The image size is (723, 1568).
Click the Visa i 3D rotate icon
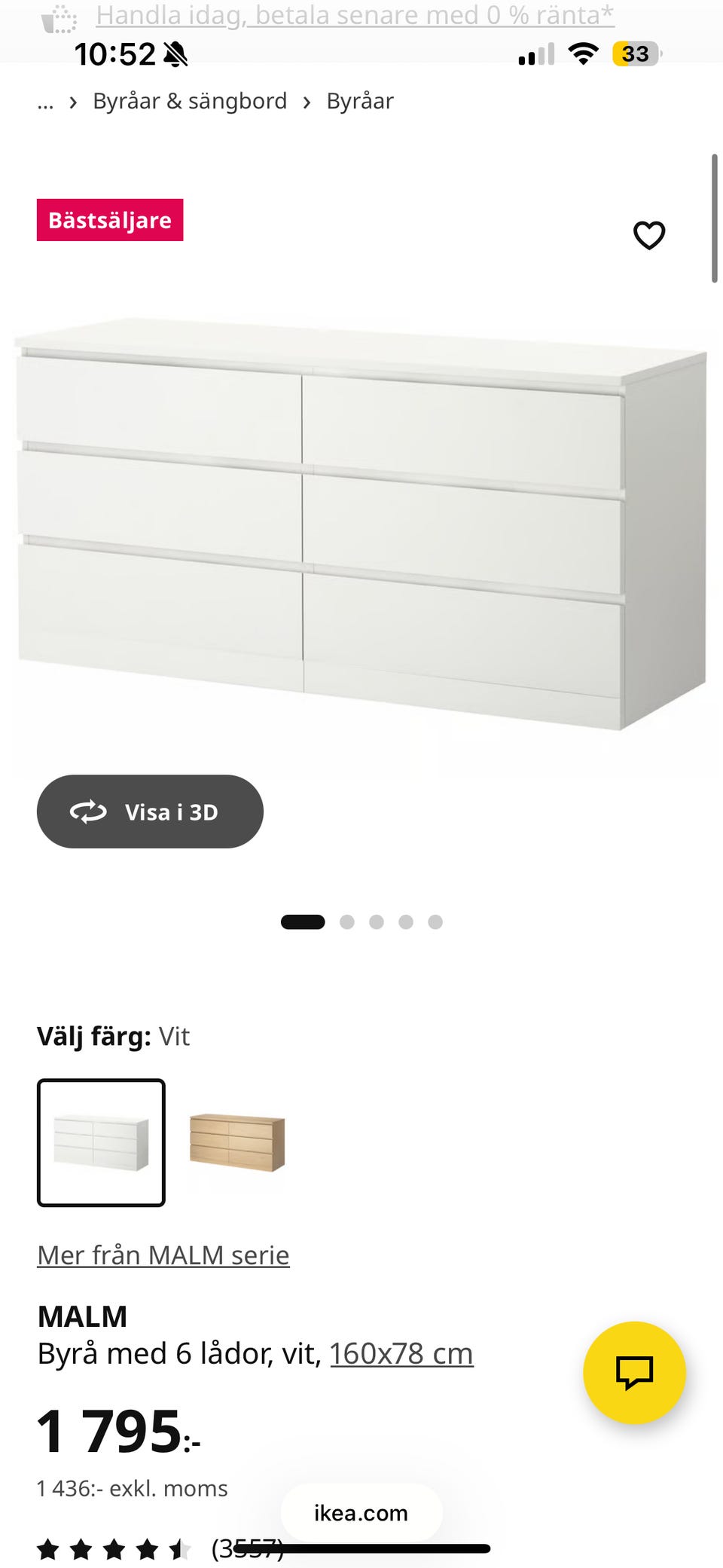[x=88, y=812]
